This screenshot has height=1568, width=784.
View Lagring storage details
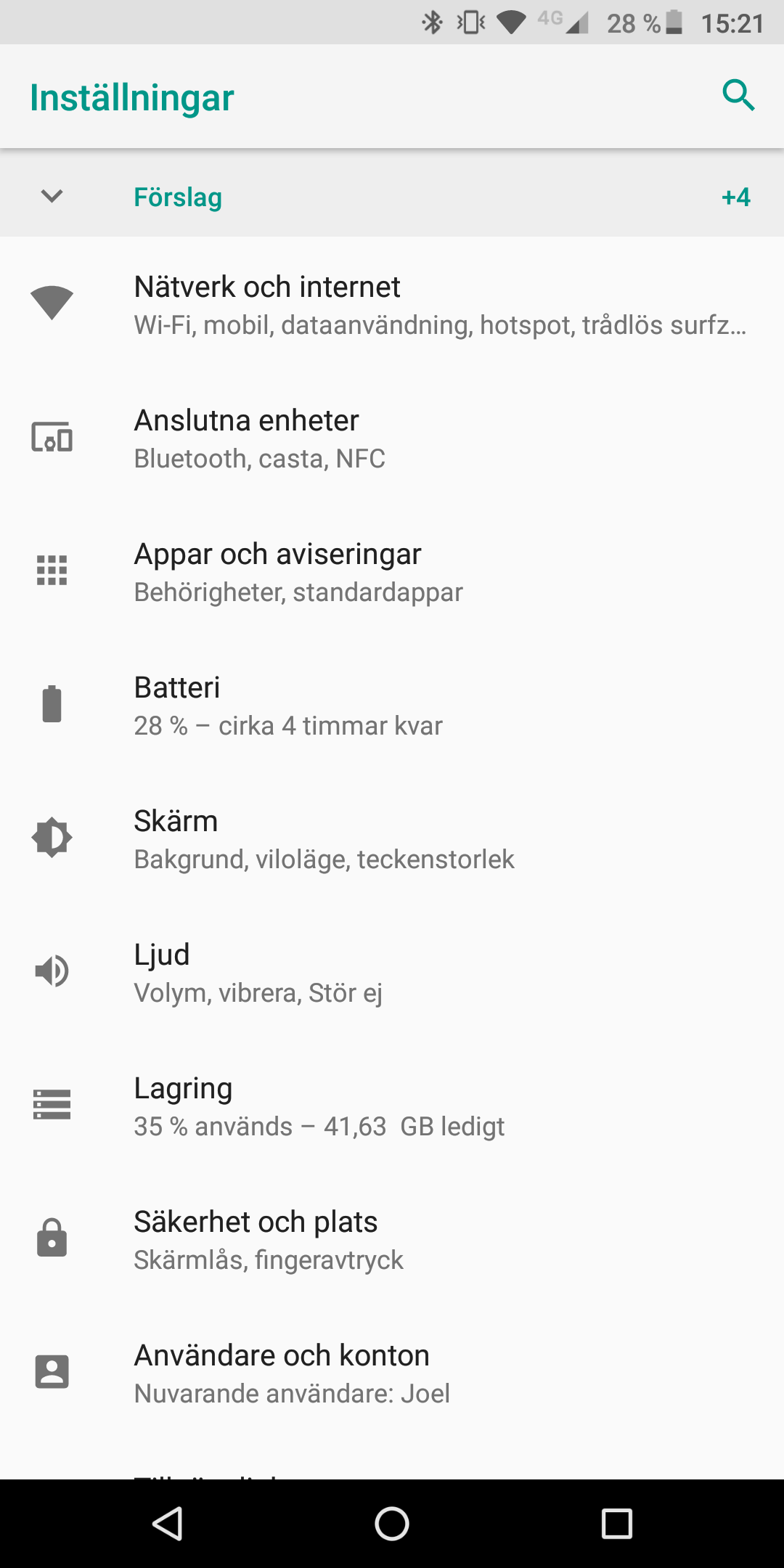click(x=392, y=1106)
